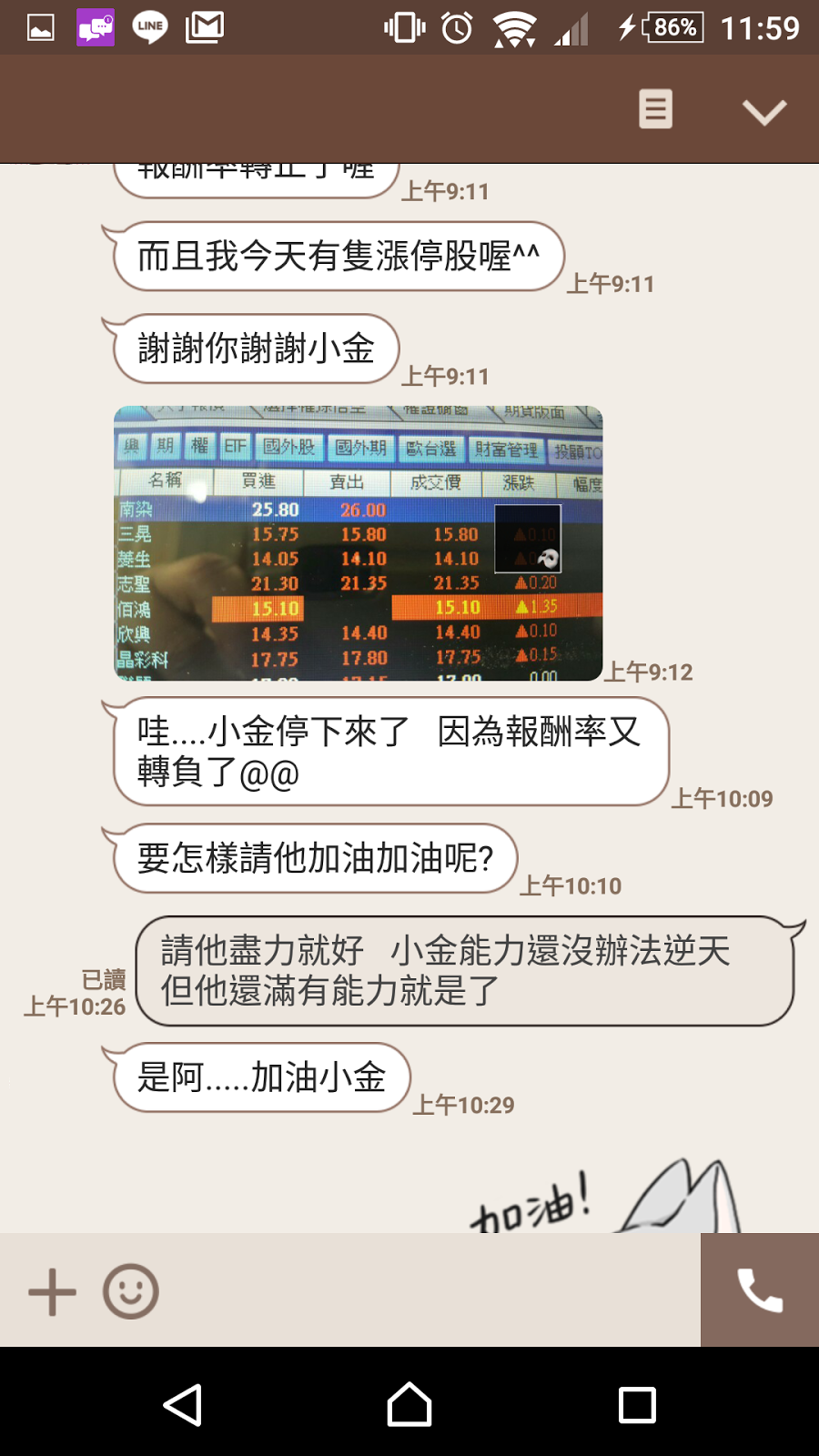Return to the home screen
Viewport: 819px width, 1456px height.
click(409, 1404)
